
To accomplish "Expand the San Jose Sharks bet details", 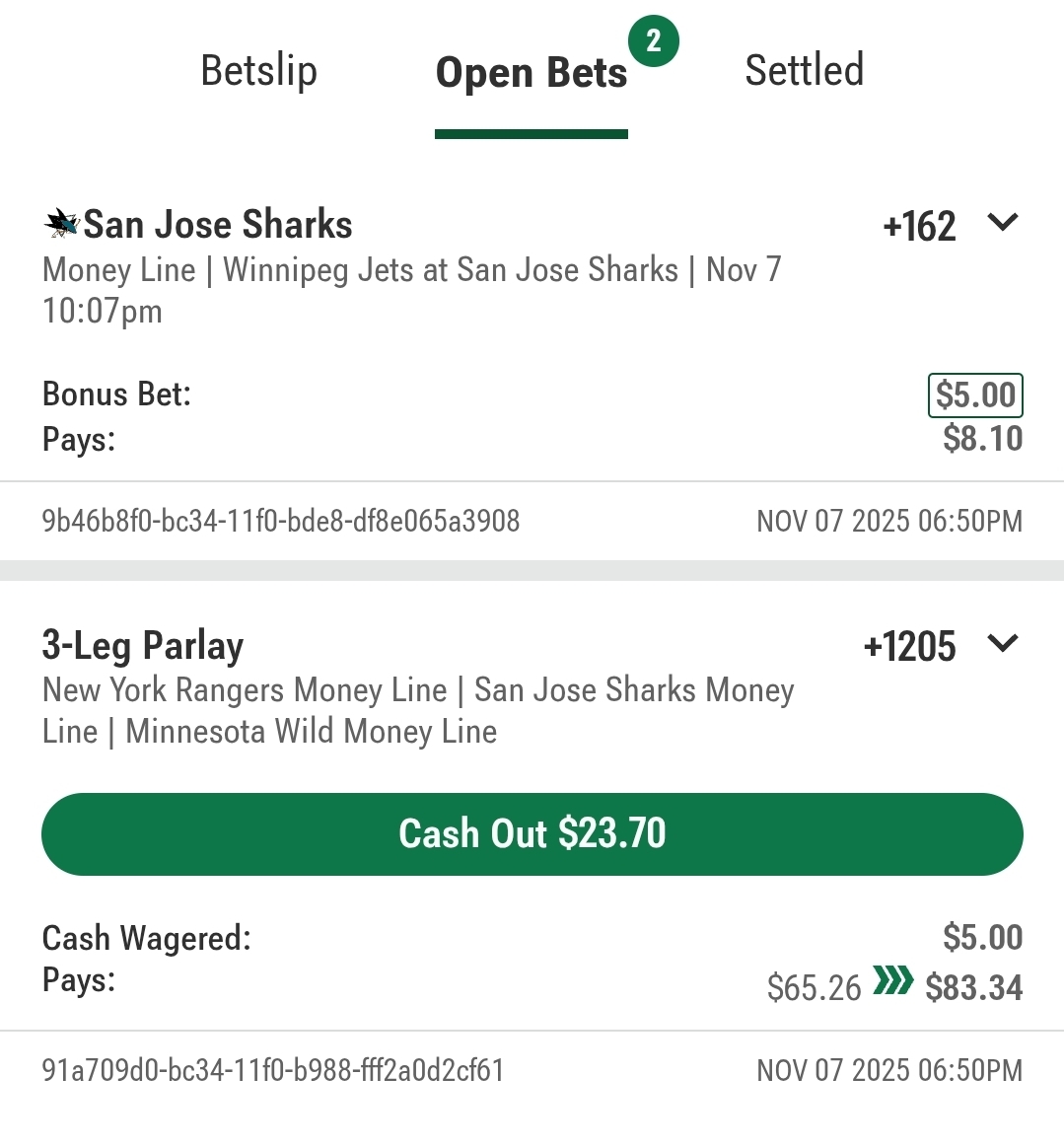I will tap(1002, 223).
